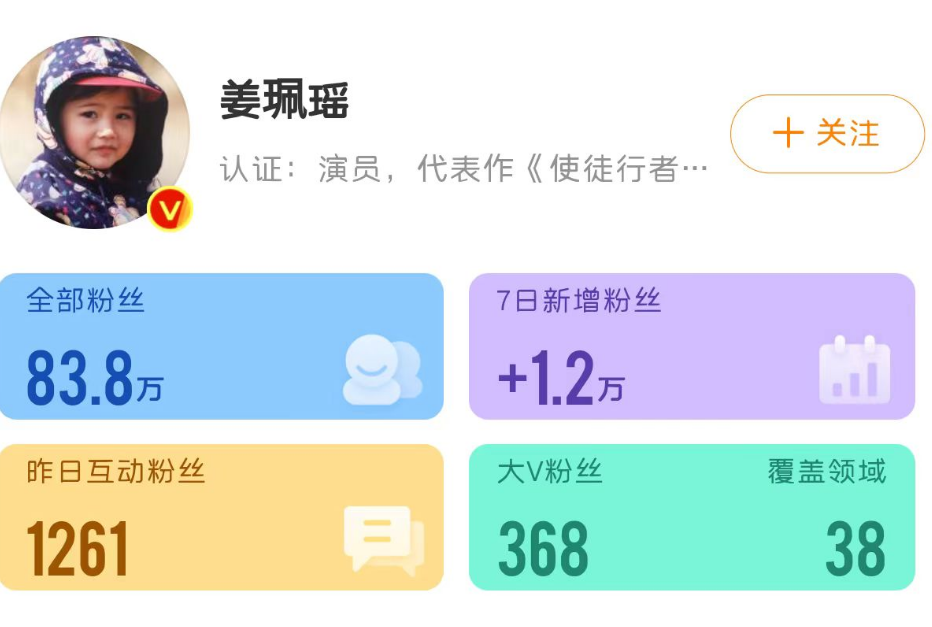Open the 全部粉丝 card

tap(221, 346)
